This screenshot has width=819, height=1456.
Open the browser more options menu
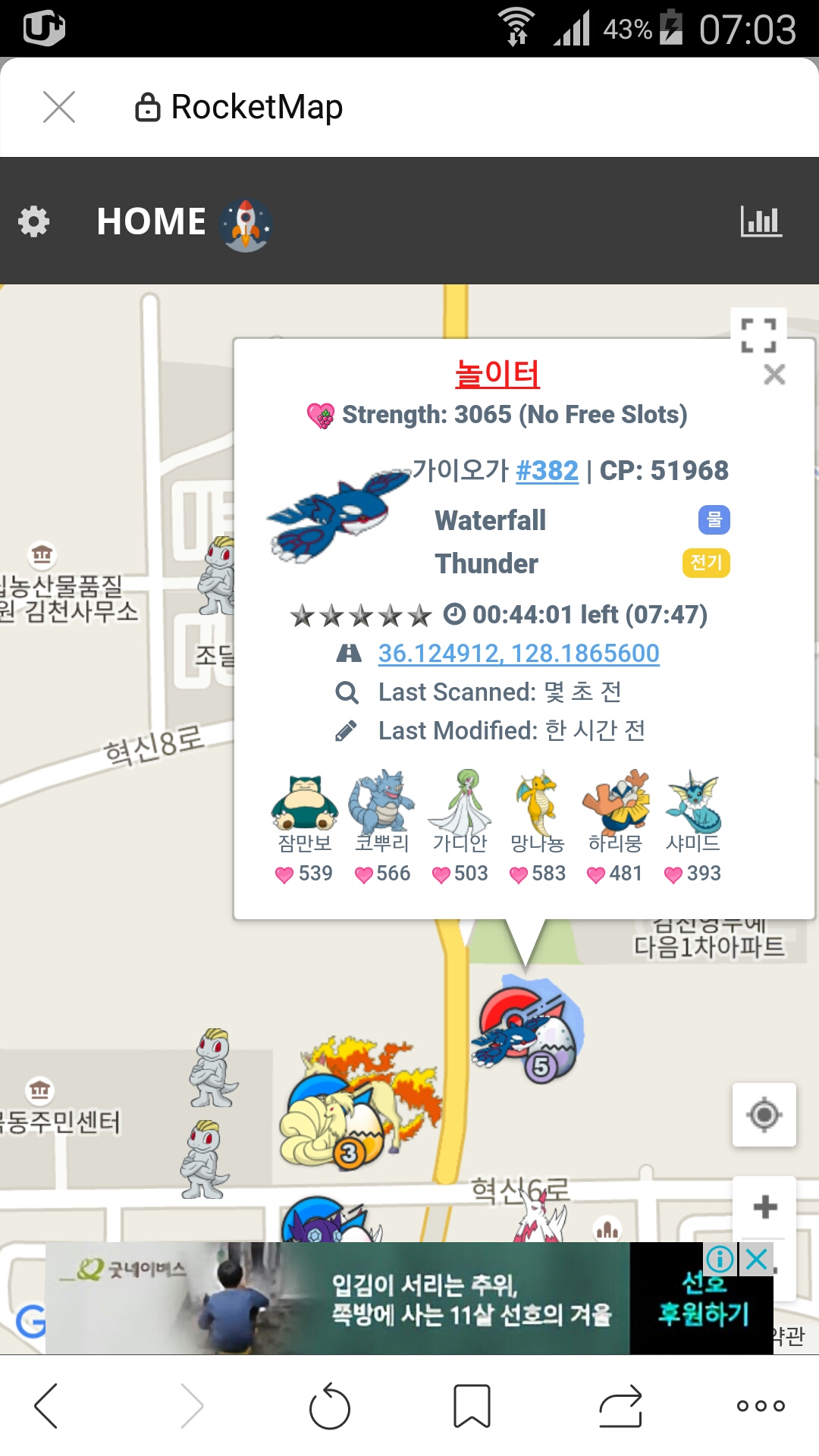[x=761, y=1406]
